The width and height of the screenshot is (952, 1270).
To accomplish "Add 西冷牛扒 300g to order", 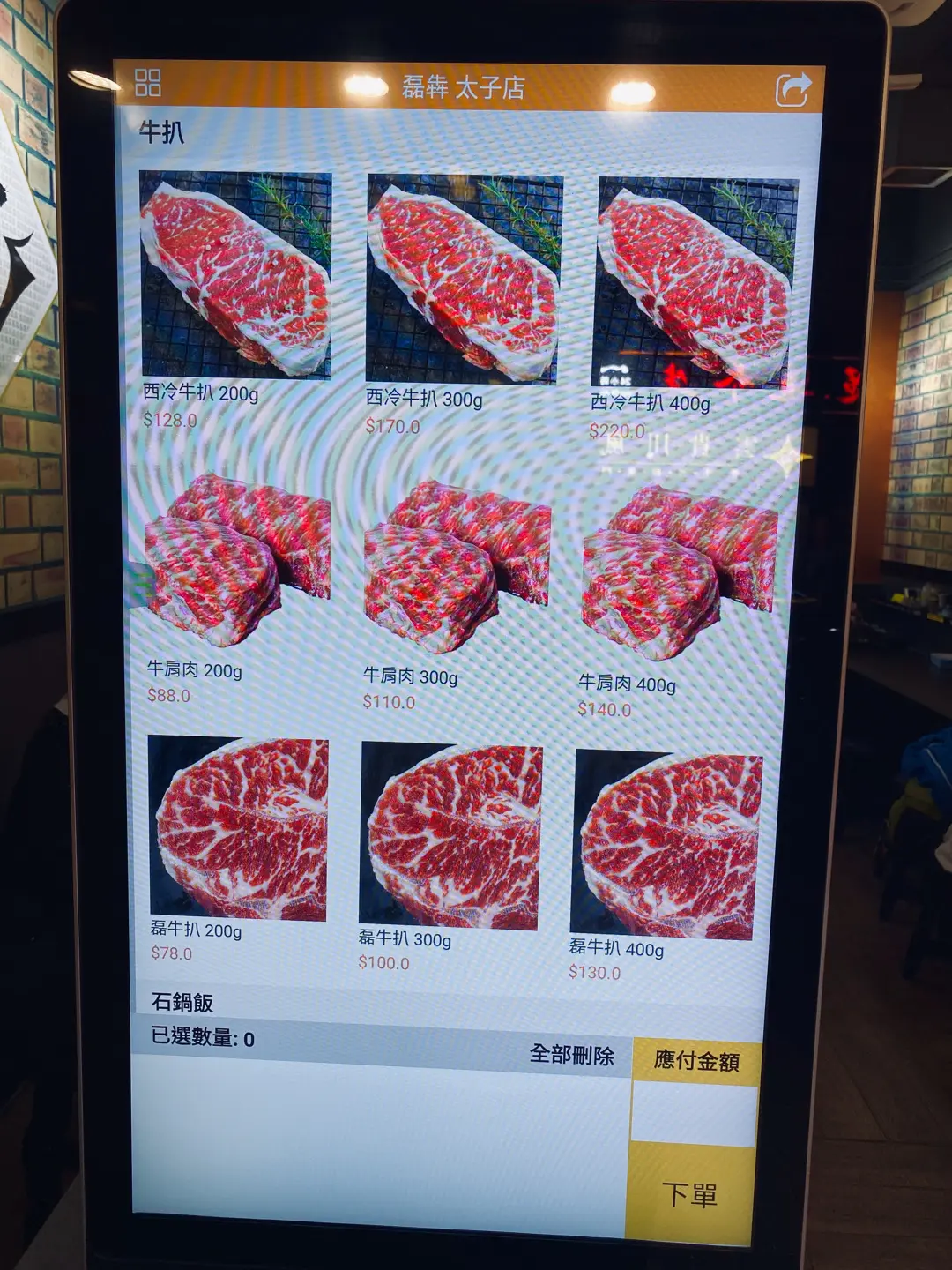I will 464,280.
